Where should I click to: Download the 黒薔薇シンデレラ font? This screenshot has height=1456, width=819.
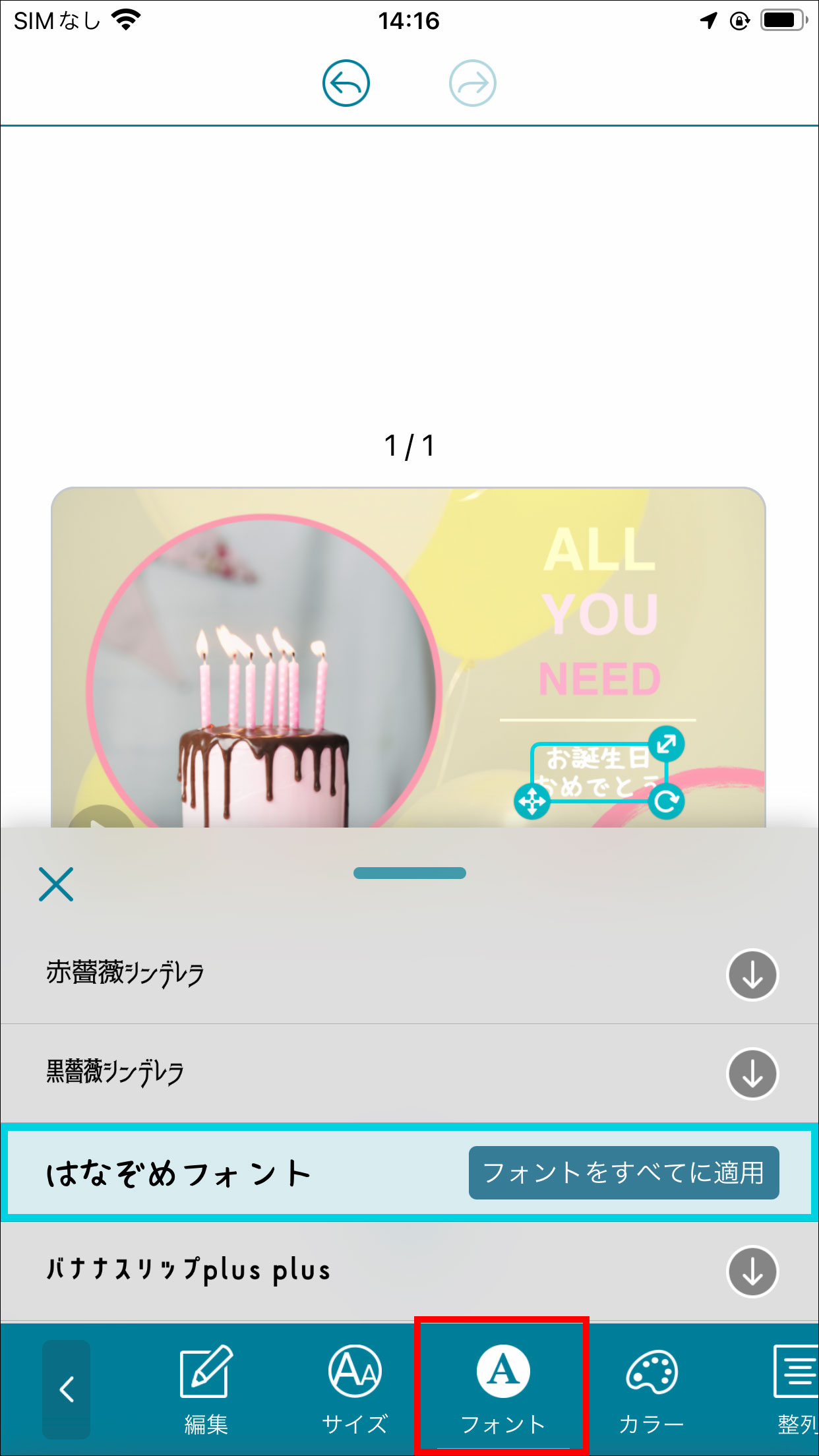(x=752, y=1074)
